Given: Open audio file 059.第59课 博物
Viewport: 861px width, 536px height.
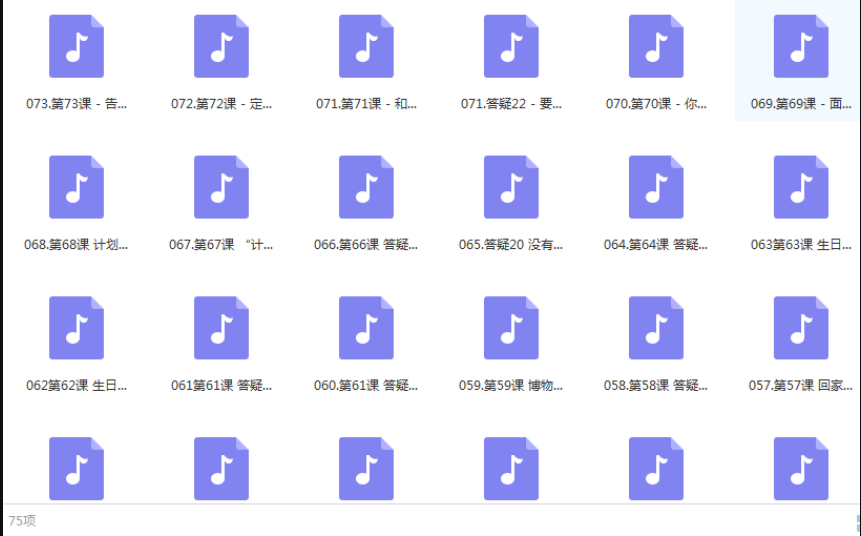Looking at the screenshot, I should tap(511, 329).
